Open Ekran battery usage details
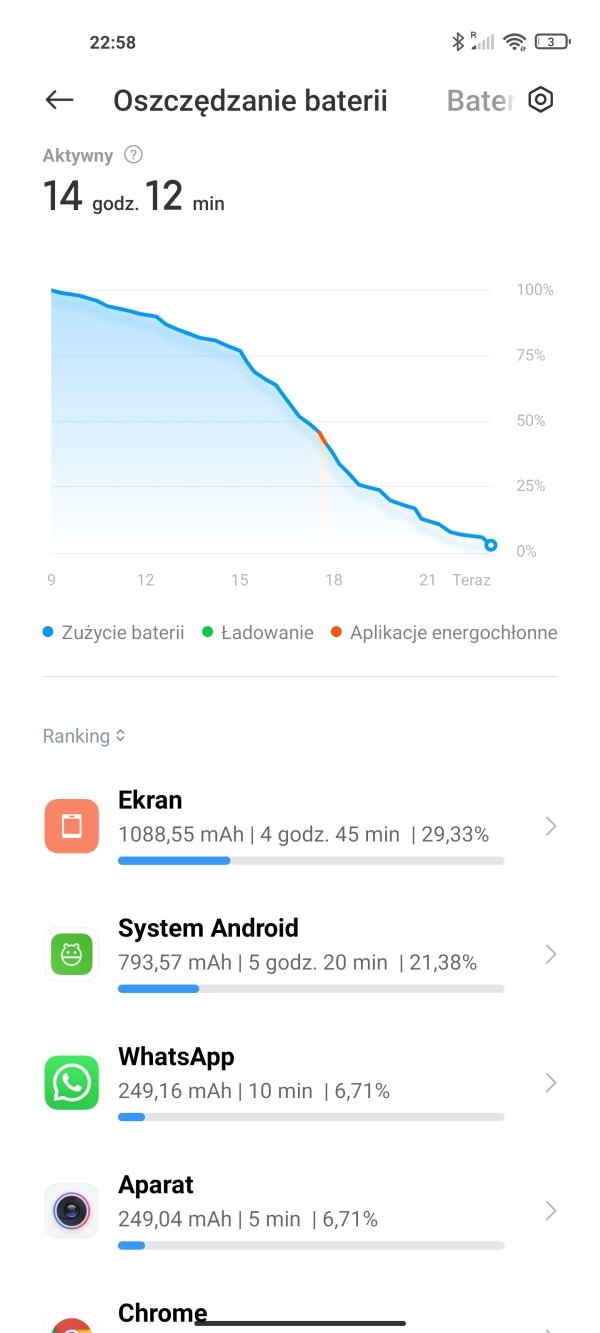 (x=300, y=827)
